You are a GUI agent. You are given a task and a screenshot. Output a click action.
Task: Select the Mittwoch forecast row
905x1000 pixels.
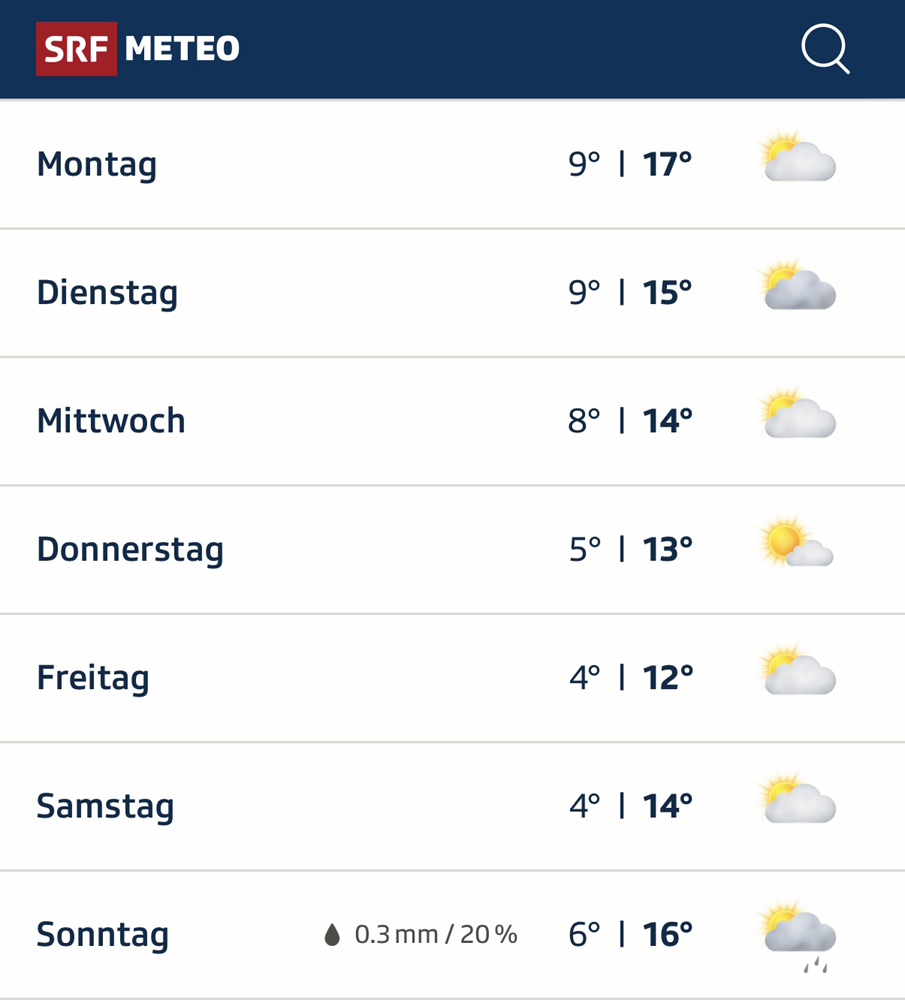(452, 421)
